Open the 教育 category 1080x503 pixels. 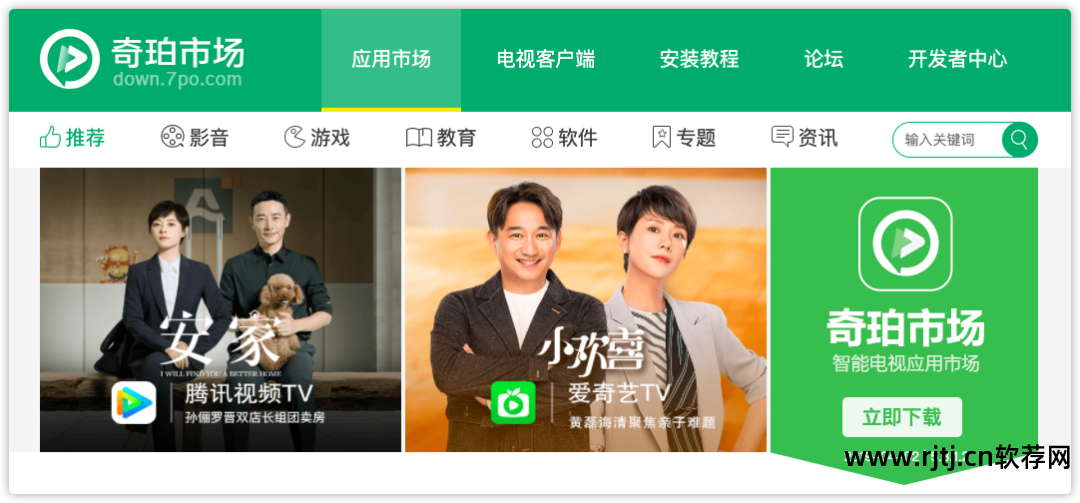(x=441, y=138)
